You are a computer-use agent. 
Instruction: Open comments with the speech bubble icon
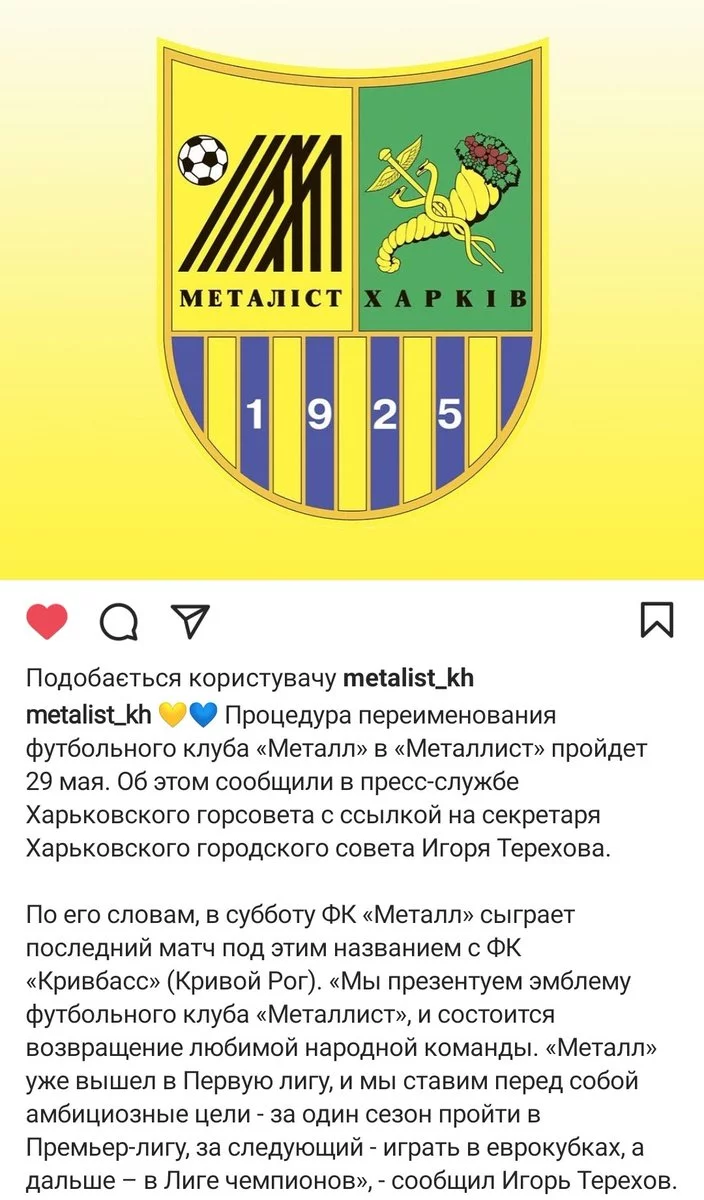click(118, 622)
